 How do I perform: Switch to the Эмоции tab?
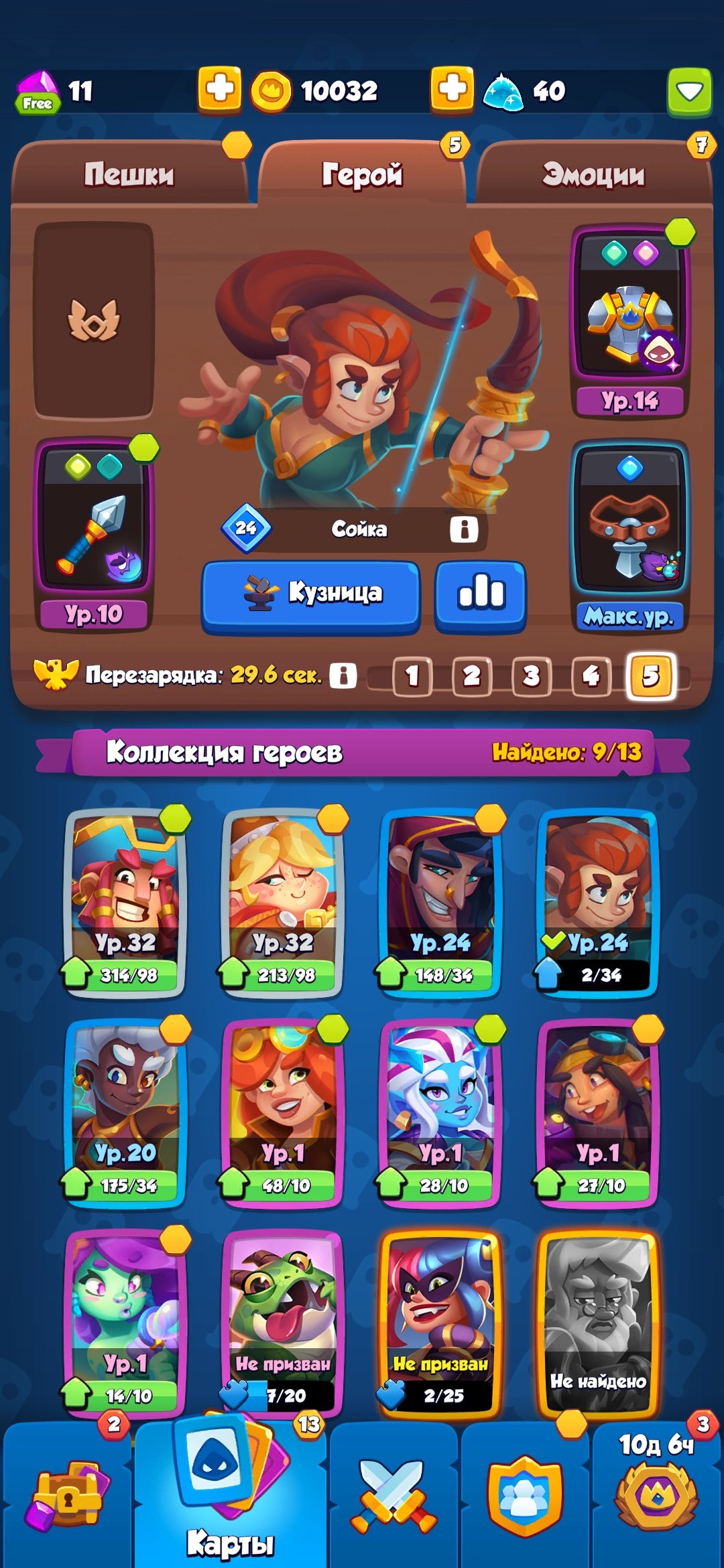click(x=594, y=174)
